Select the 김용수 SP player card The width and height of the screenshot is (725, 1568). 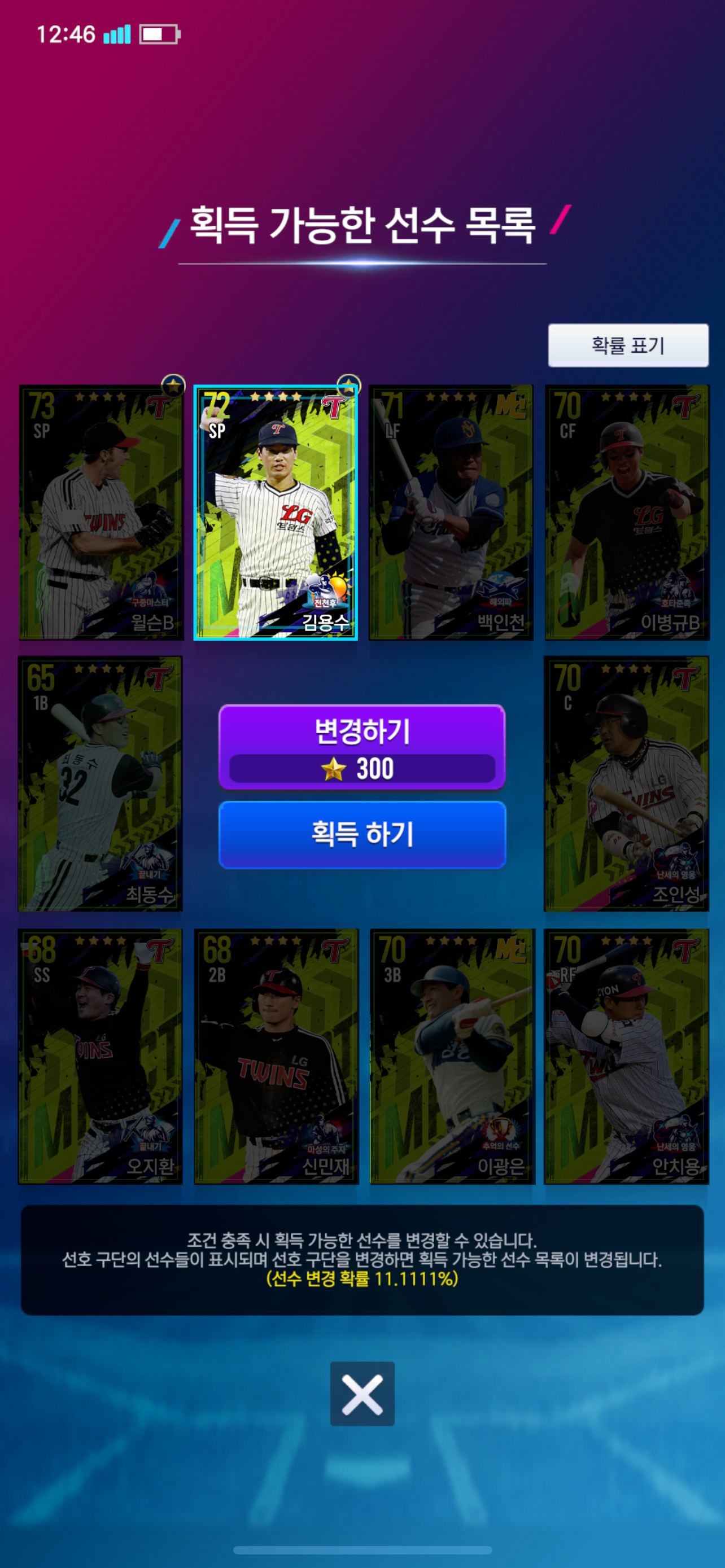[275, 512]
